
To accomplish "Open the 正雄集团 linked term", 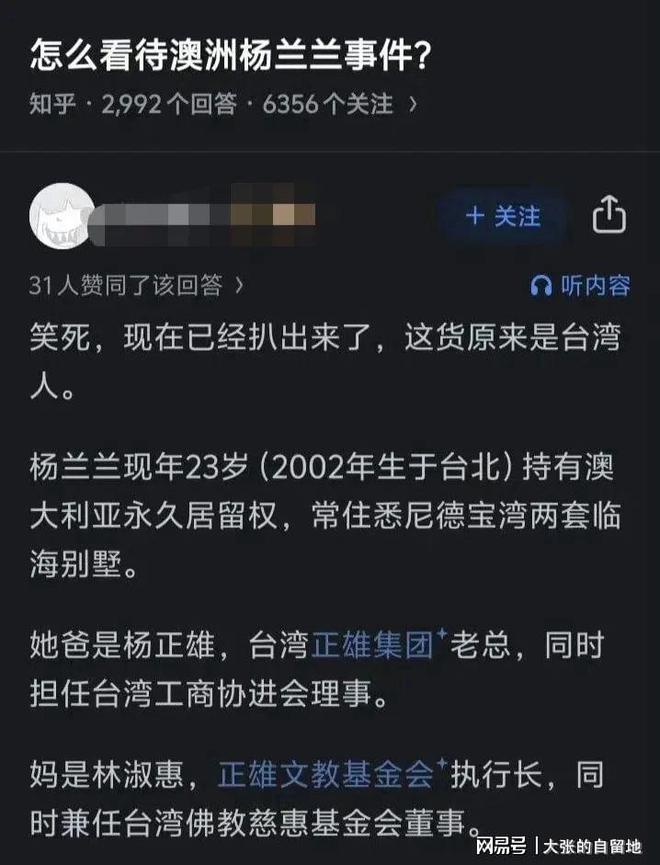I will click(374, 646).
